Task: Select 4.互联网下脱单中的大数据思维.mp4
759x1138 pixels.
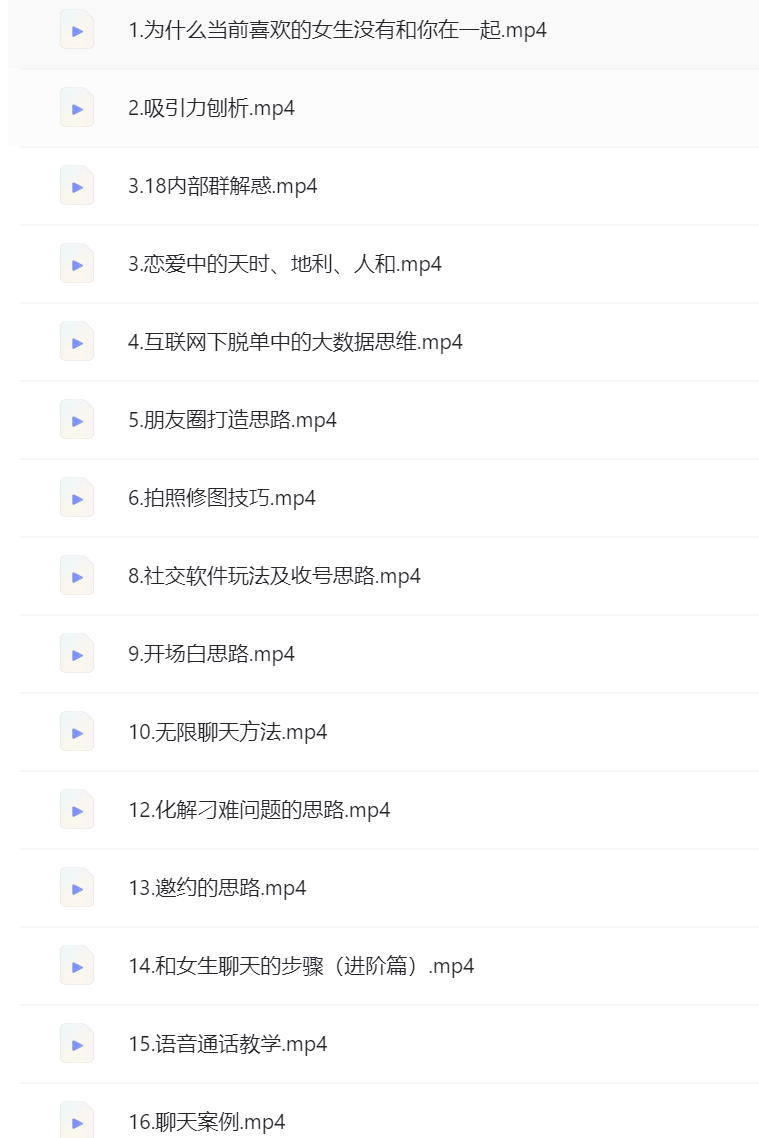Action: pyautogui.click(x=295, y=342)
